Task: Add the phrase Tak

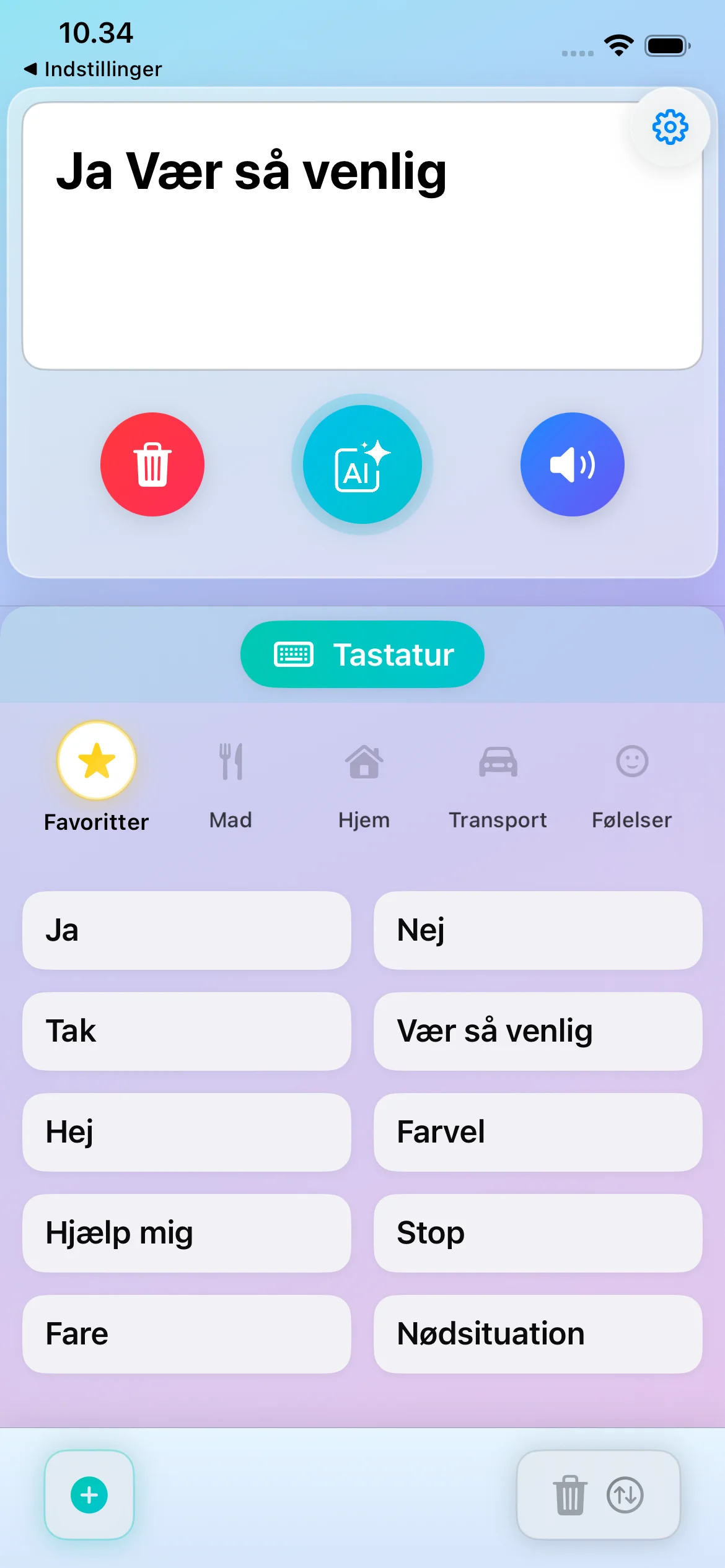Action: point(187,1031)
